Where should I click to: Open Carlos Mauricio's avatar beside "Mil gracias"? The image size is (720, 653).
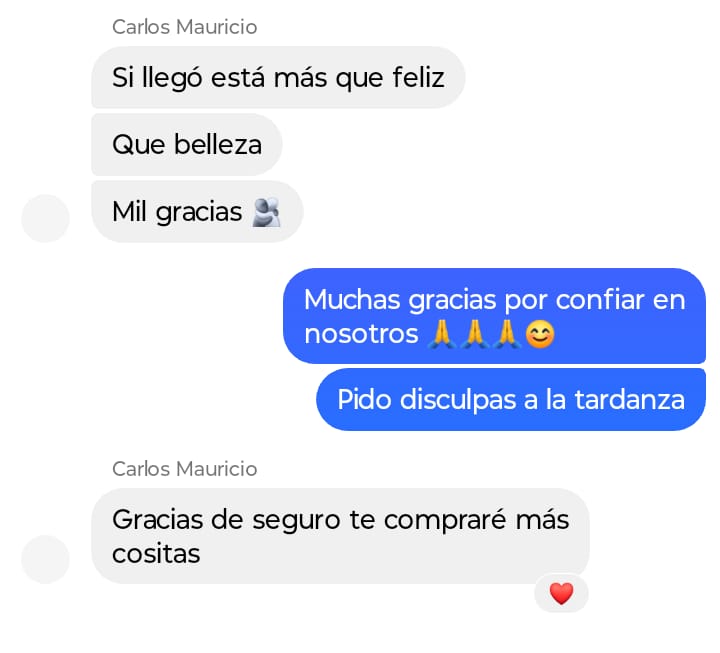[45, 218]
